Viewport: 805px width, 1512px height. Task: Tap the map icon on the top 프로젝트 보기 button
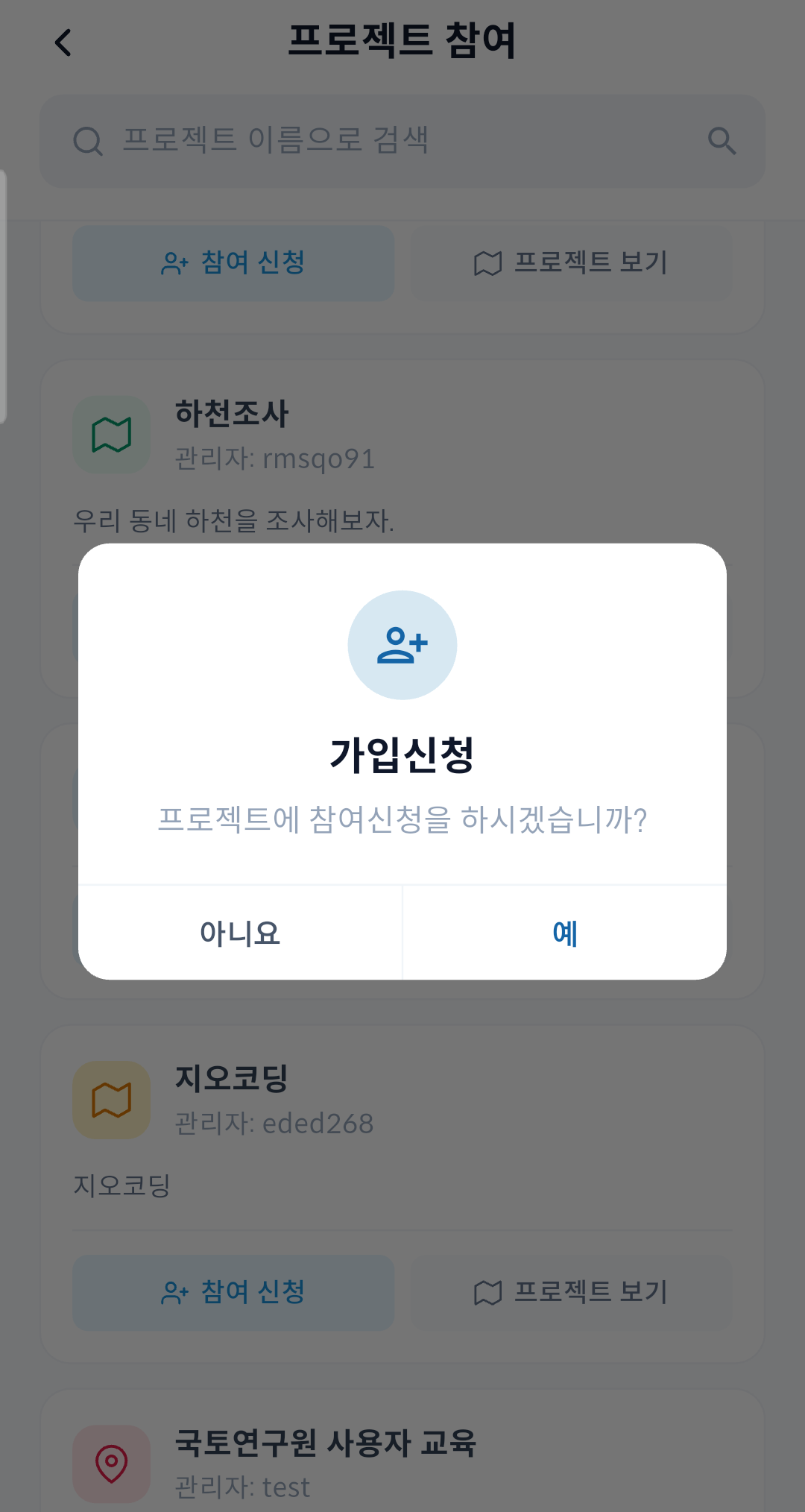(x=487, y=262)
